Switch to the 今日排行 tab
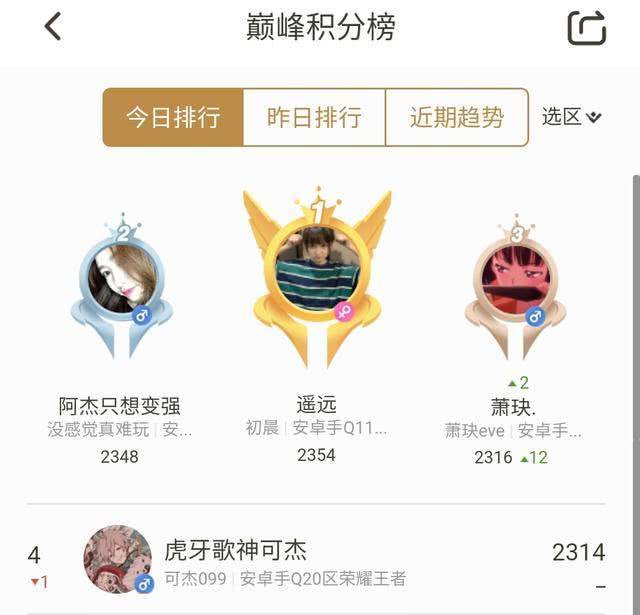The height and width of the screenshot is (615, 640). pos(173,117)
